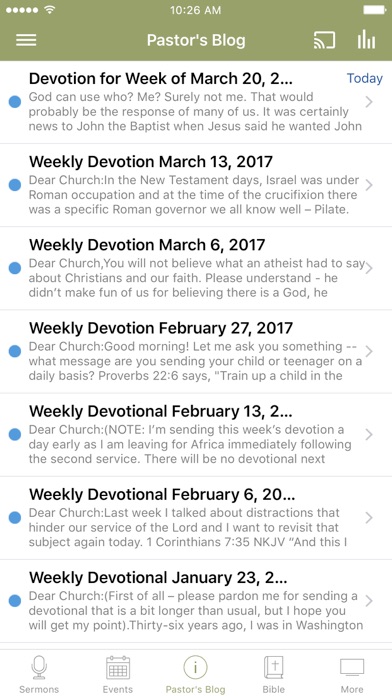Select the Pastor's Blog tab
392x696 pixels.
click(195, 674)
